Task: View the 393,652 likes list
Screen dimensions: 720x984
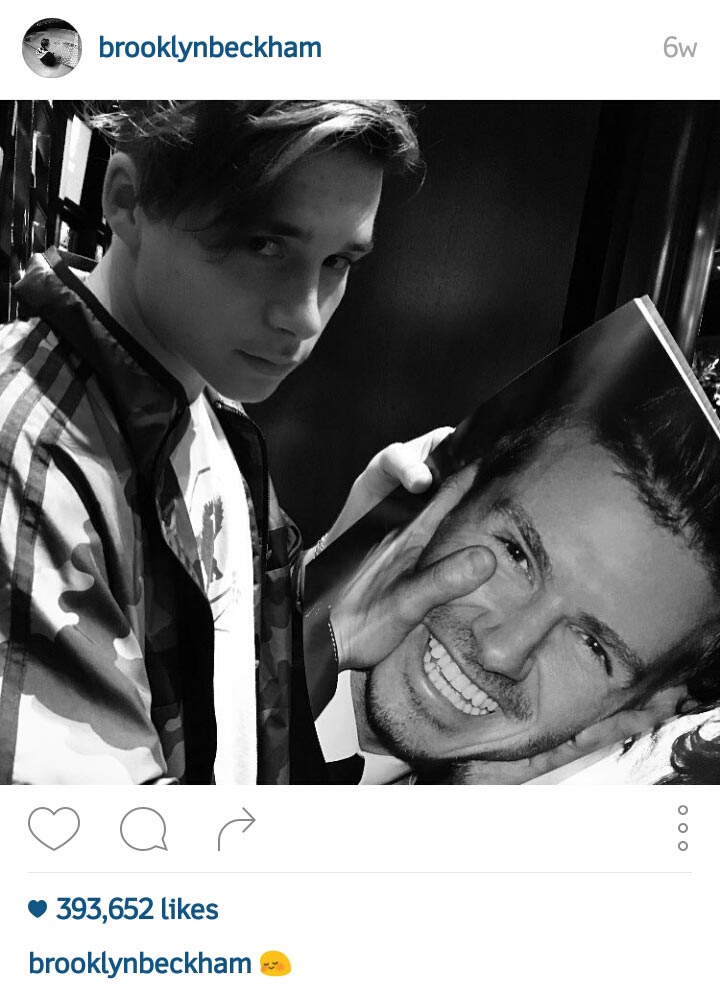Action: 136,909
